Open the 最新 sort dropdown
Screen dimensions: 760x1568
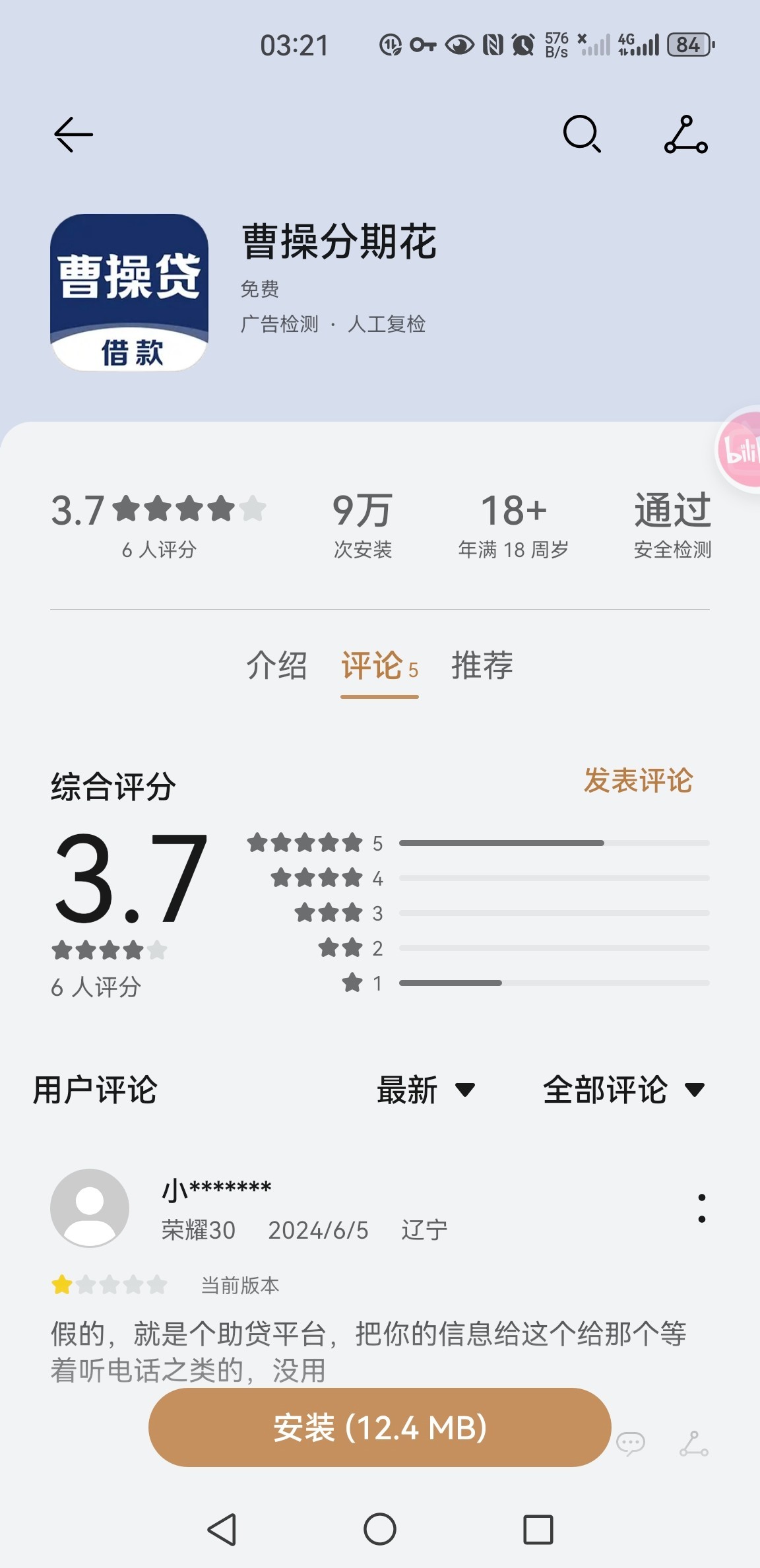[426, 1090]
